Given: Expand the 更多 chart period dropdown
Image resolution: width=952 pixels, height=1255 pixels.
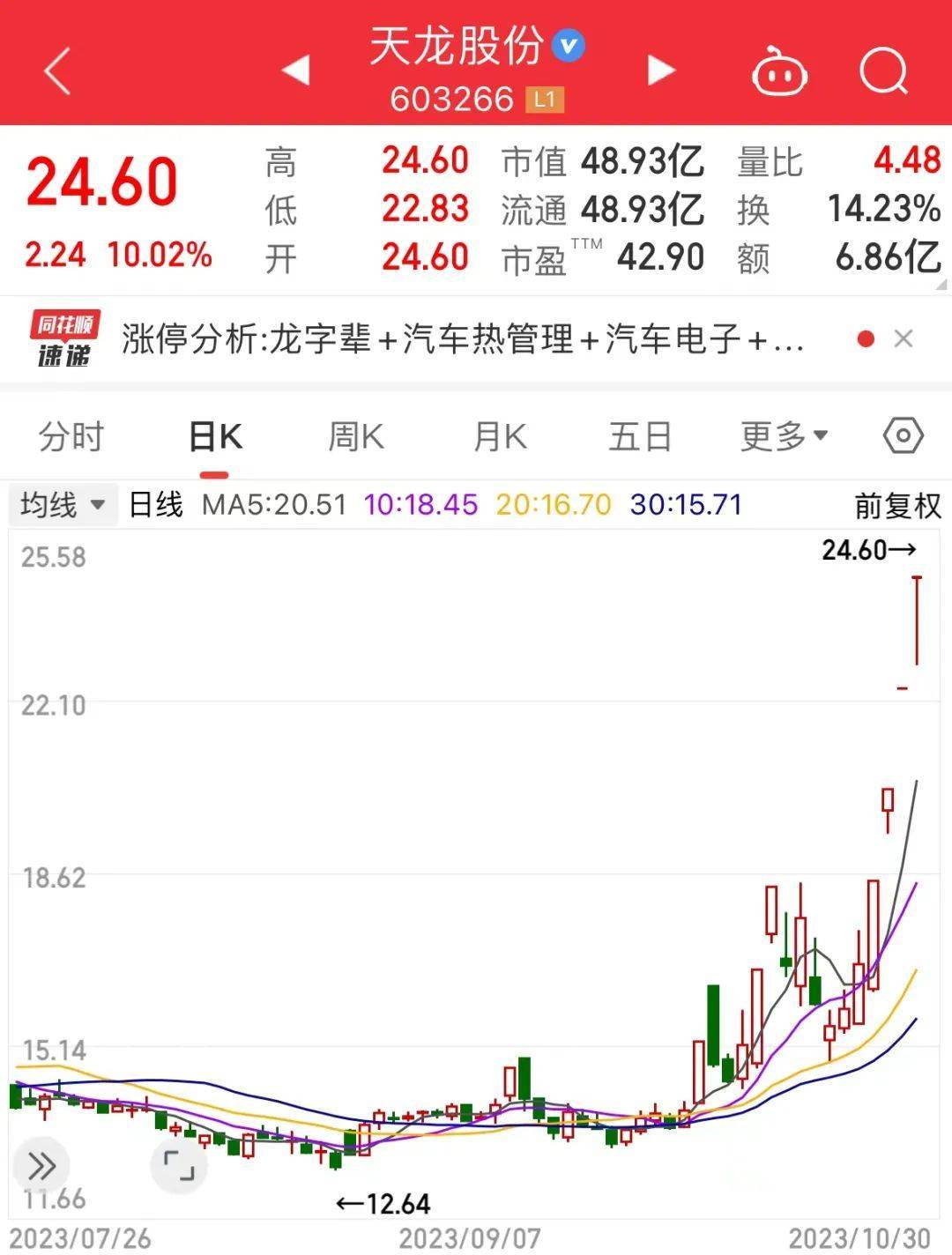Looking at the screenshot, I should [x=784, y=435].
